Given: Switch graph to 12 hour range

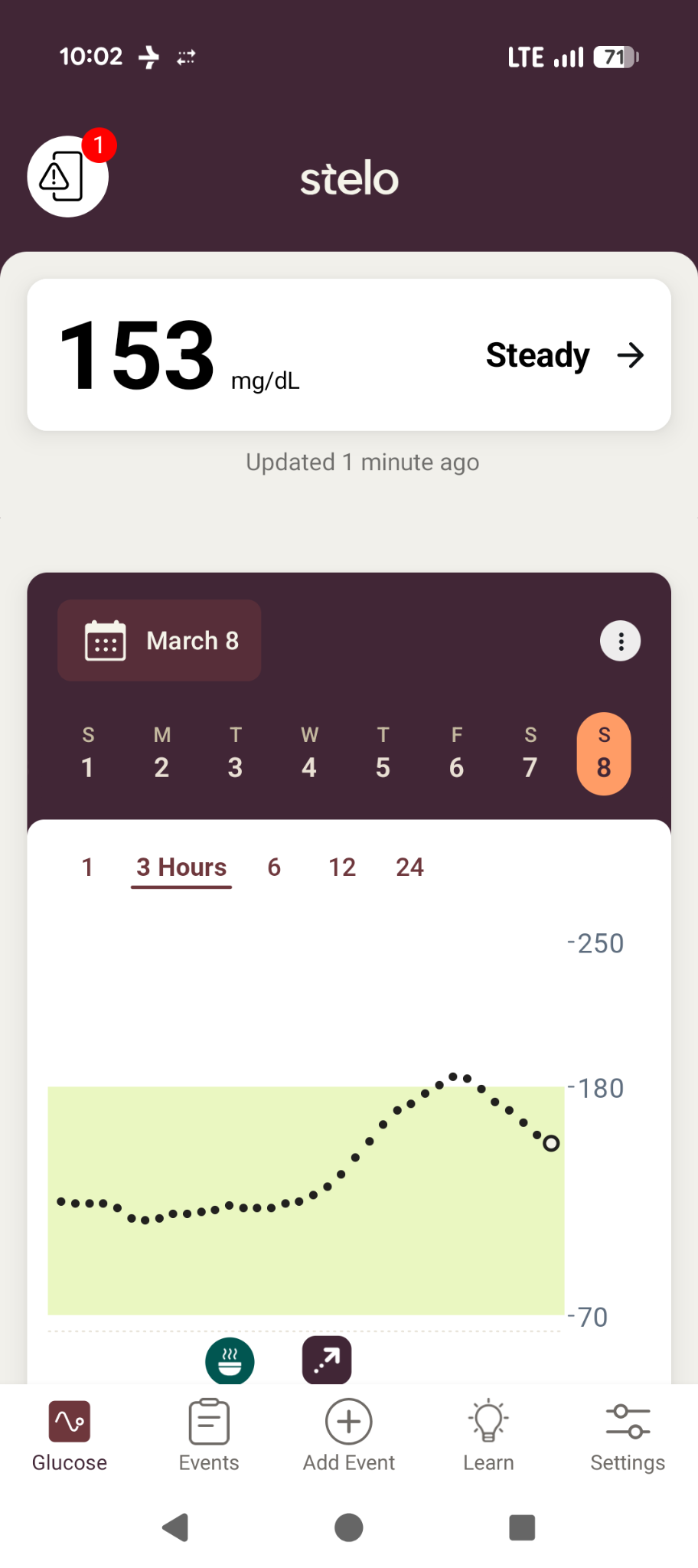Looking at the screenshot, I should (x=342, y=867).
